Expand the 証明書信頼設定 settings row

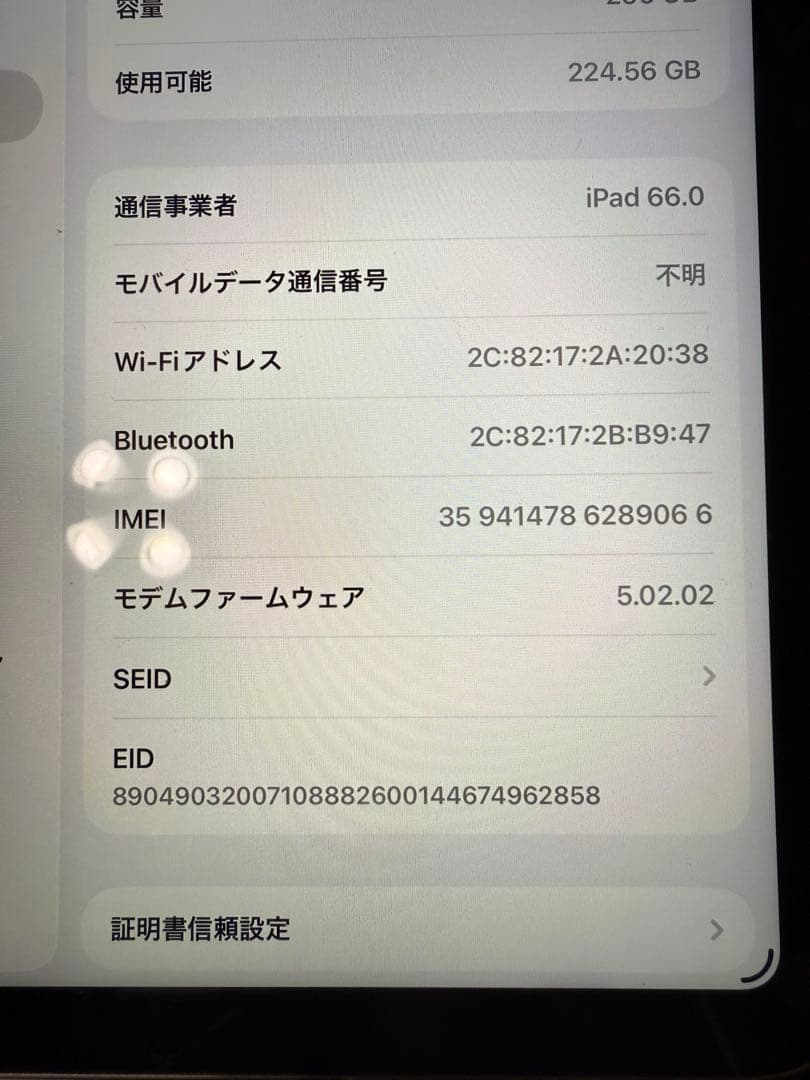click(400, 930)
